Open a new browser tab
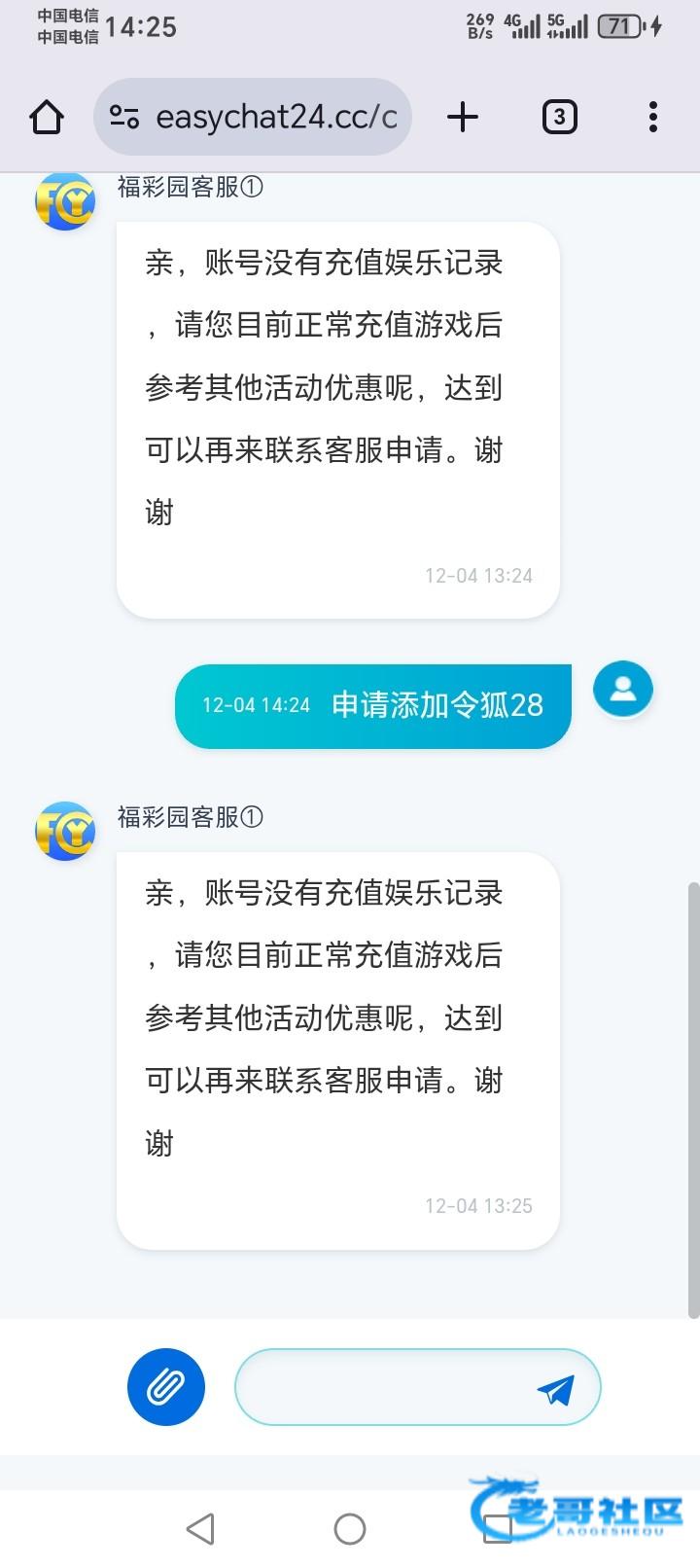 point(463,118)
